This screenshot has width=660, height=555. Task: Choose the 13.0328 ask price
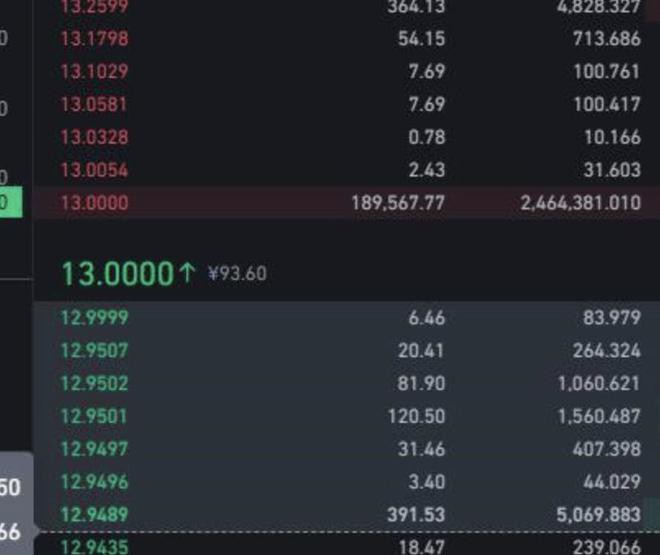tap(94, 137)
